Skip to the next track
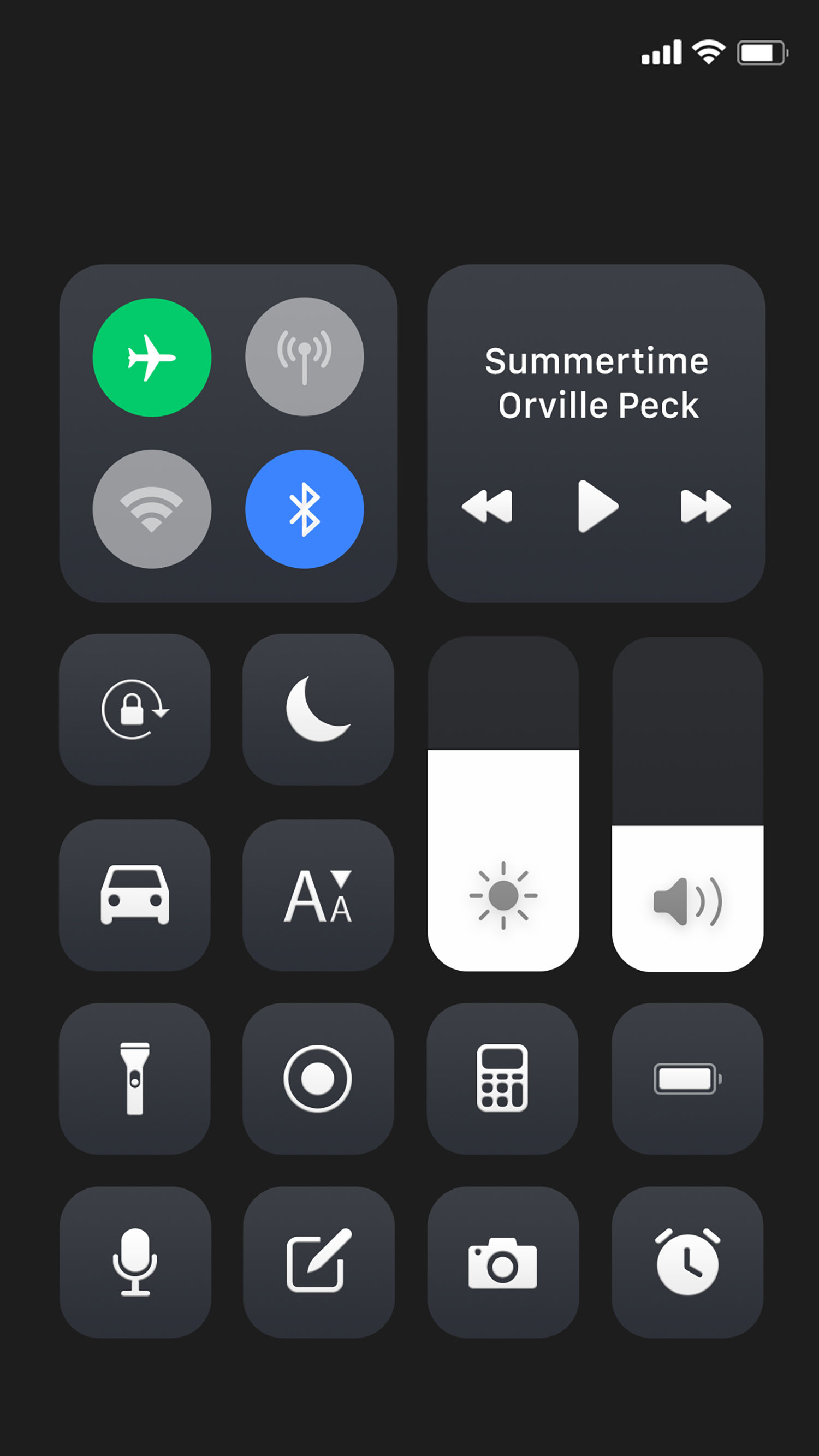The image size is (819, 1456). (x=701, y=508)
